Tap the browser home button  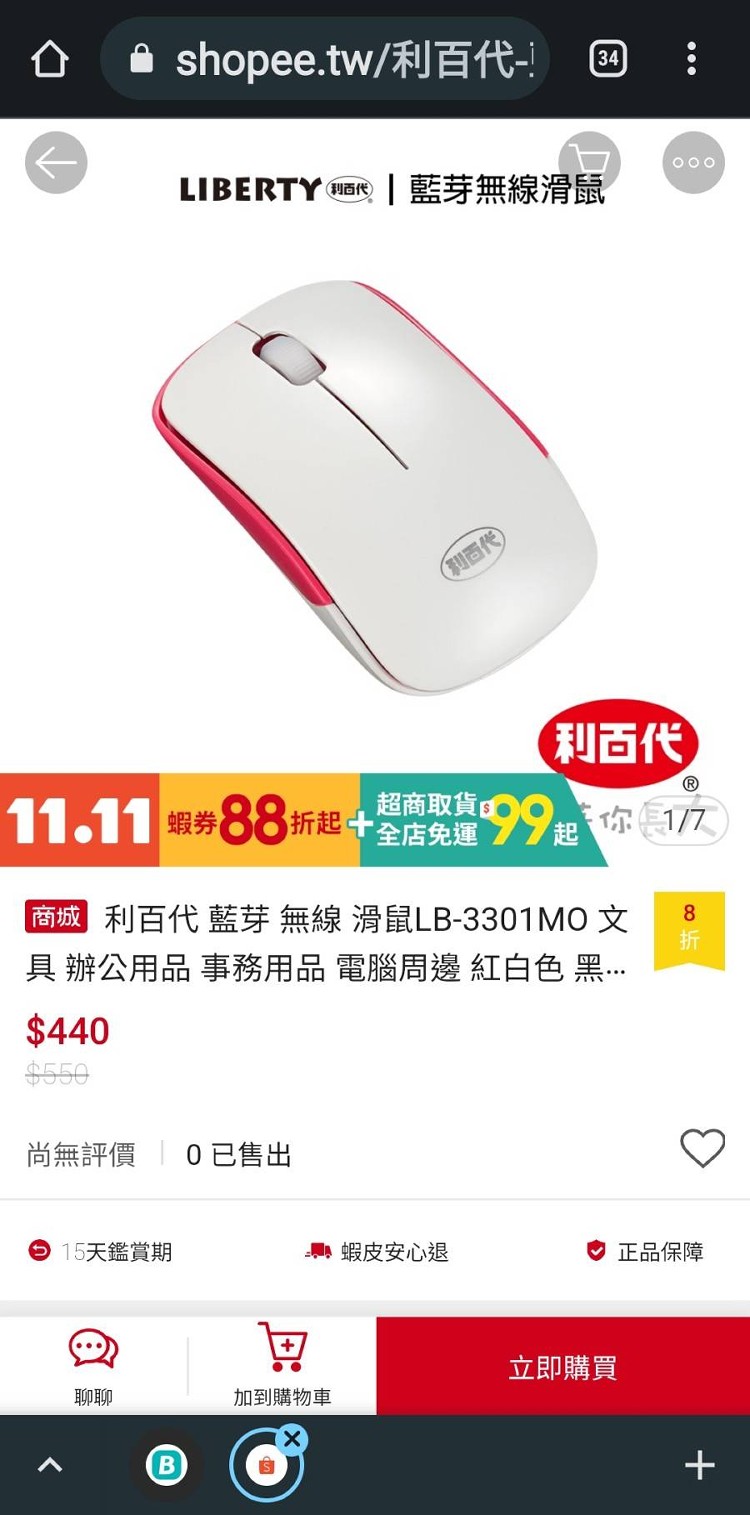coord(49,59)
